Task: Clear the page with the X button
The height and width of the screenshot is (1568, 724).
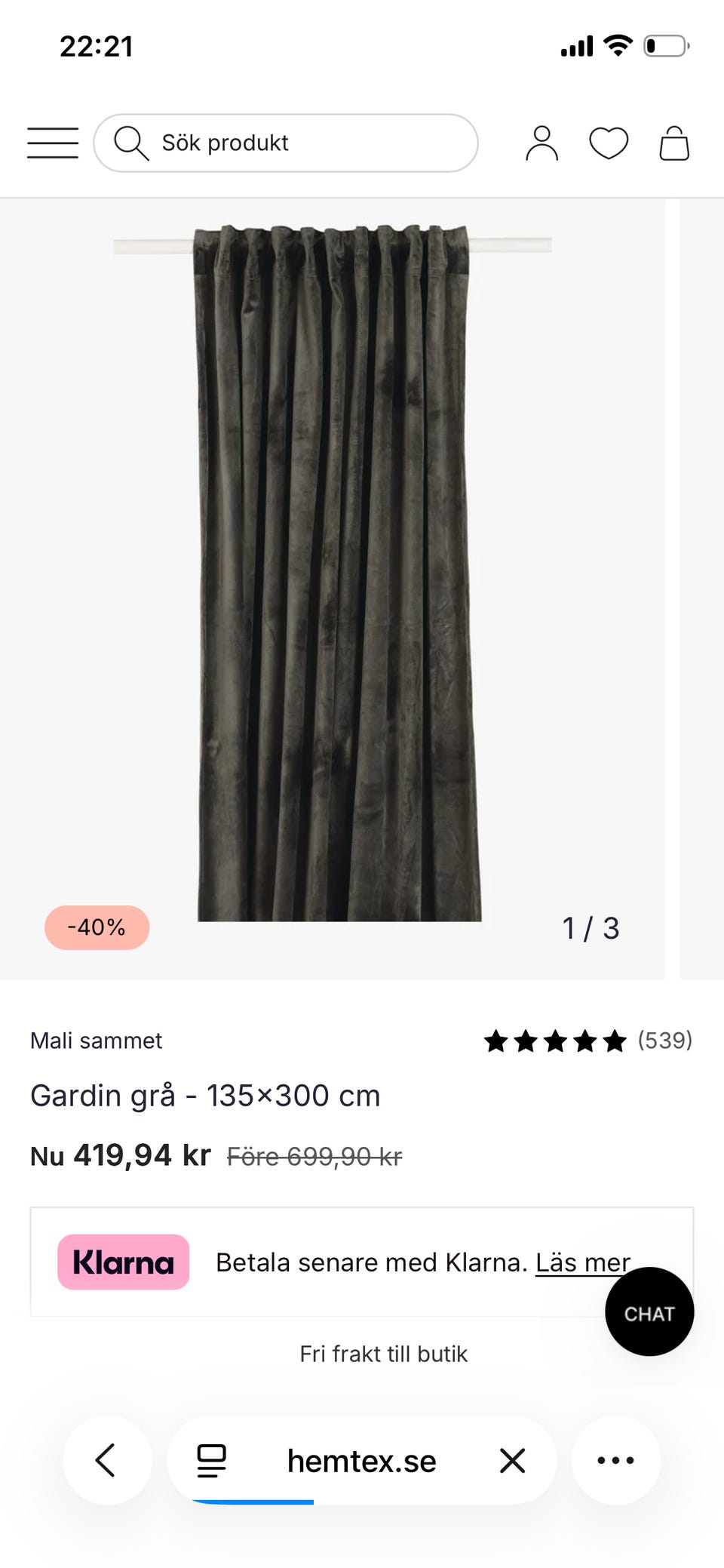Action: coord(512,1459)
